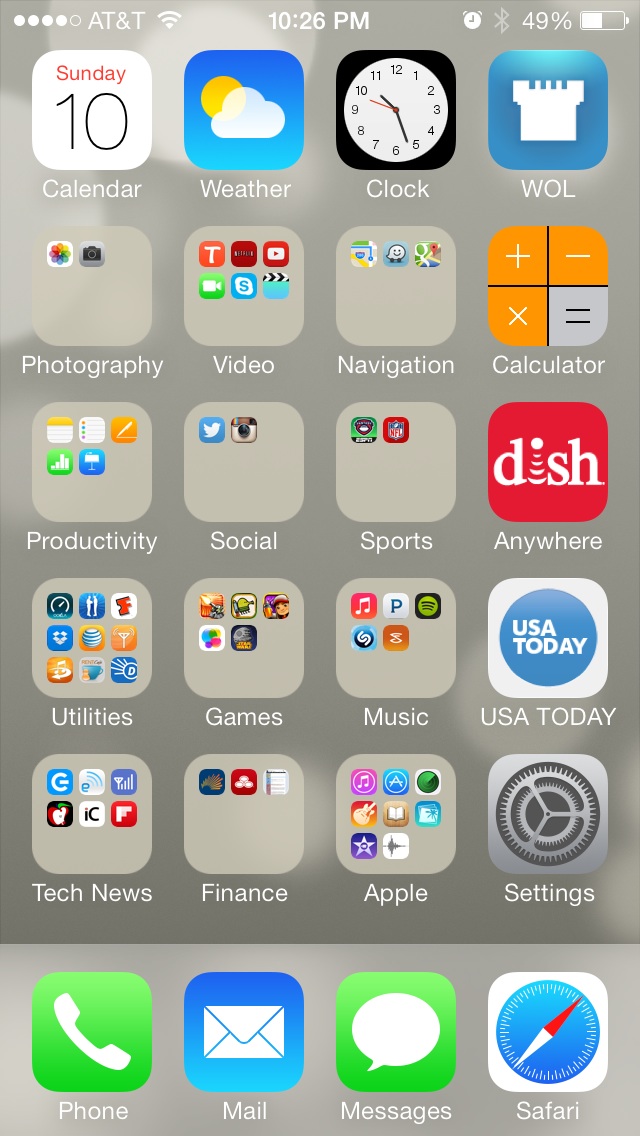Open the Music folder
This screenshot has height=1136, width=640.
point(396,638)
